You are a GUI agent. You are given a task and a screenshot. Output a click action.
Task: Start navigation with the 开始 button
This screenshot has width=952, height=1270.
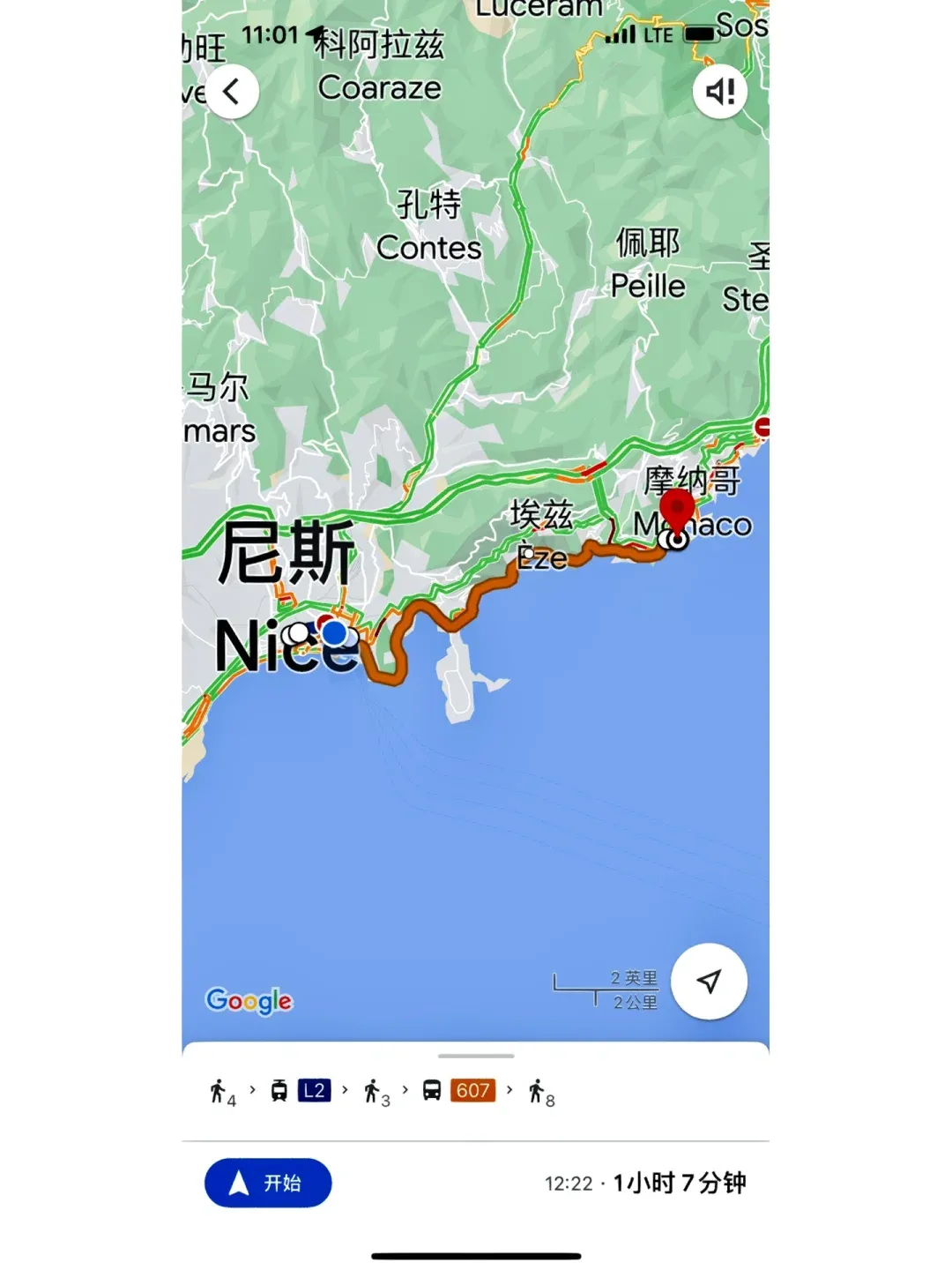tap(268, 1183)
